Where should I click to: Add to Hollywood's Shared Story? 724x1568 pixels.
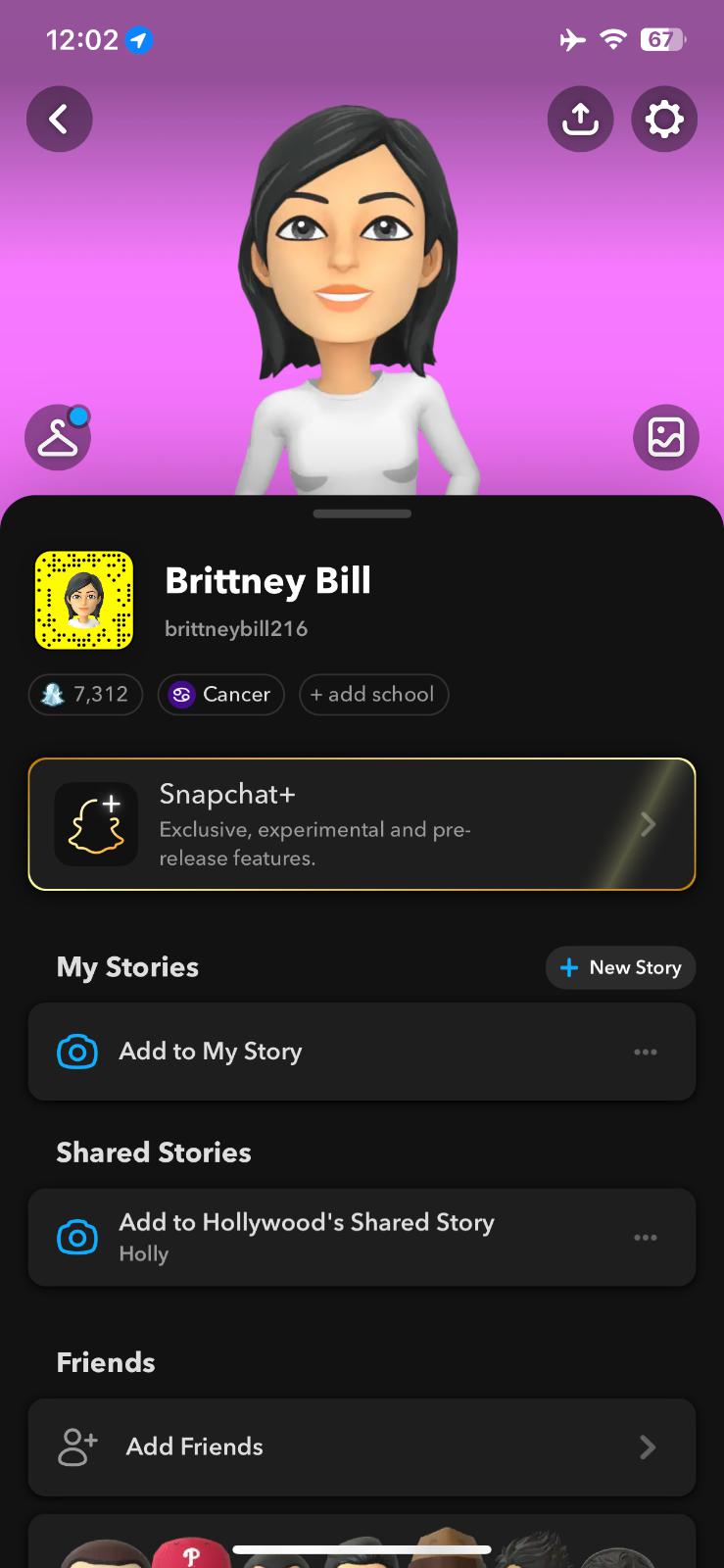pyautogui.click(x=362, y=1238)
